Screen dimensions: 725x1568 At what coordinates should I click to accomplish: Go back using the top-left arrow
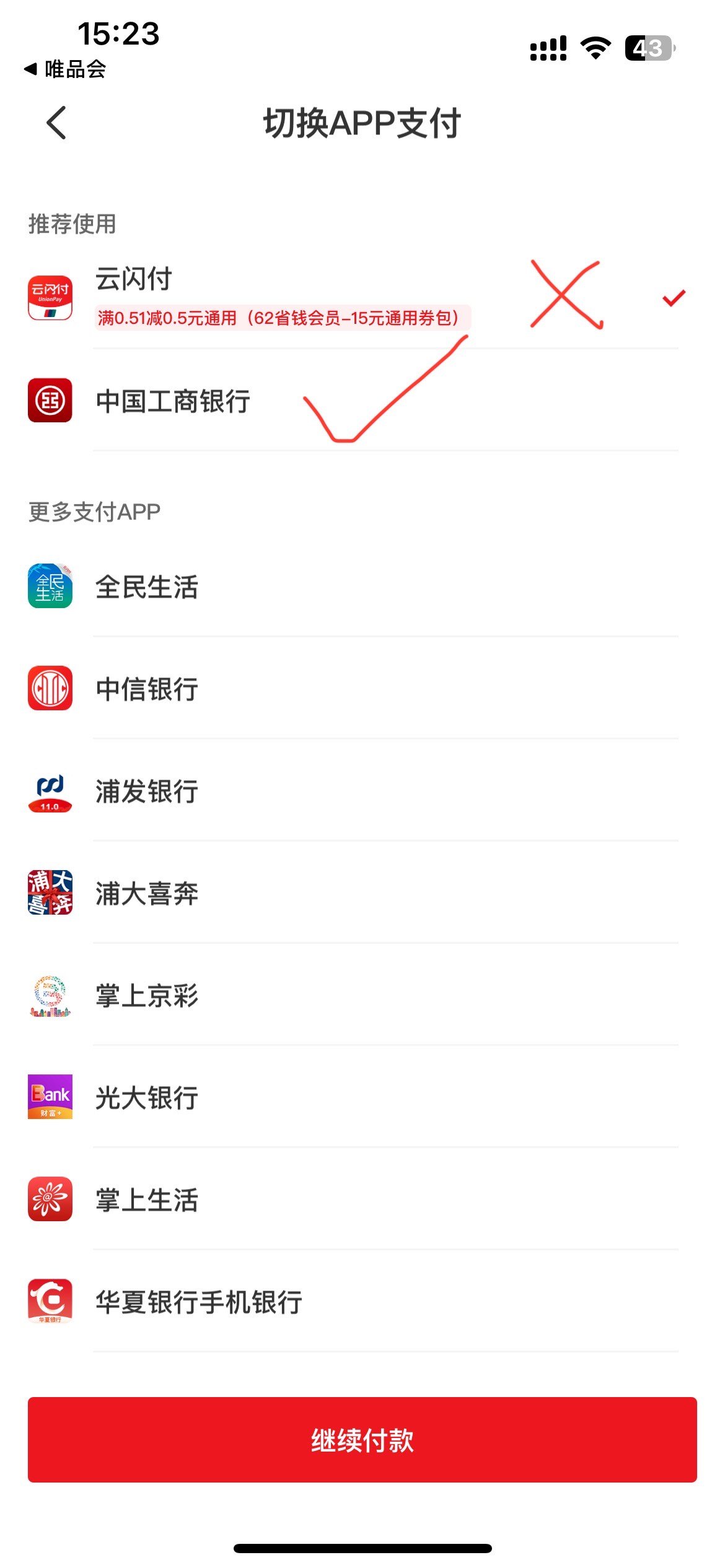coord(56,123)
